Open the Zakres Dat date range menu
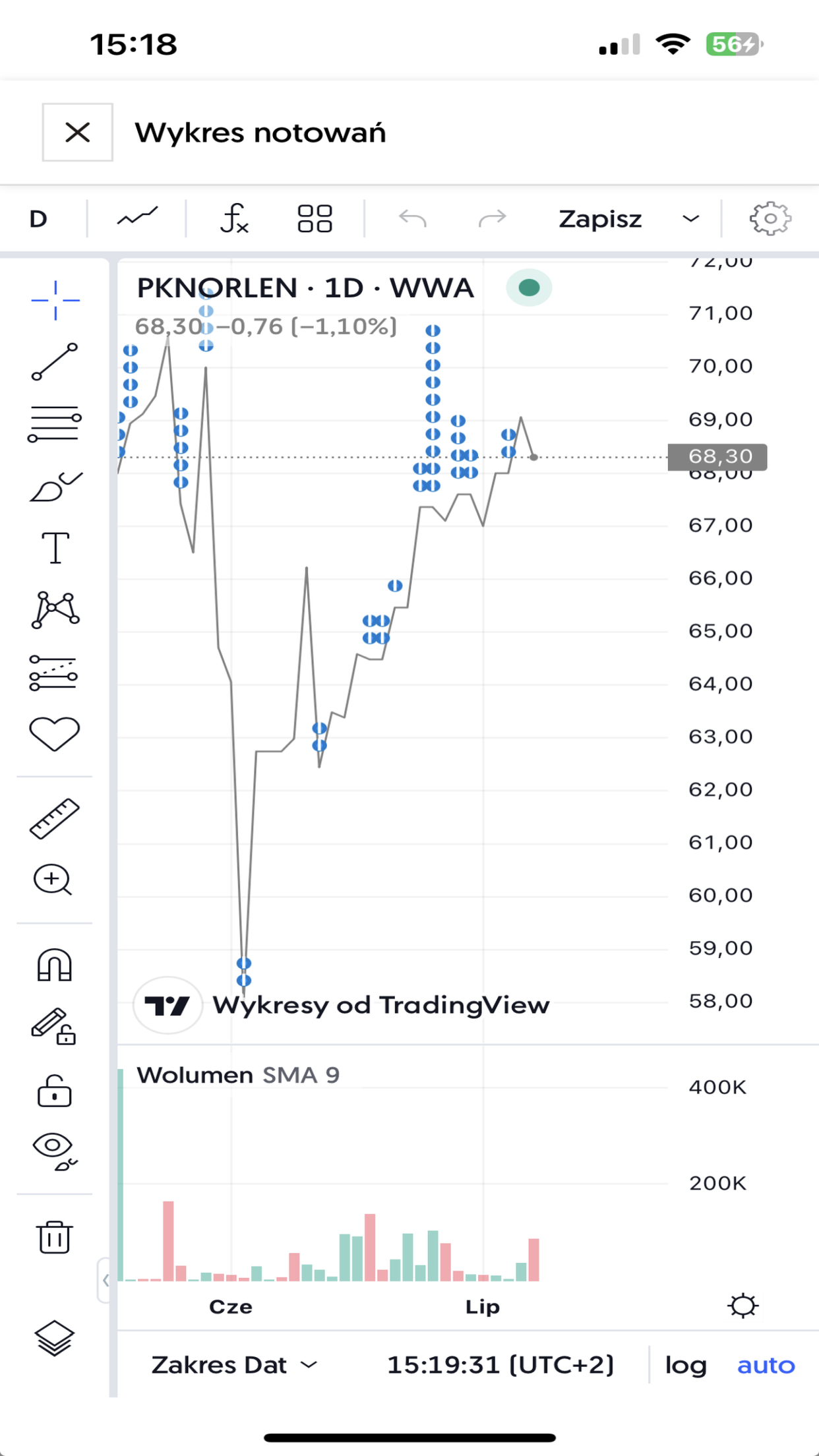The height and width of the screenshot is (1456, 819). tap(234, 1365)
